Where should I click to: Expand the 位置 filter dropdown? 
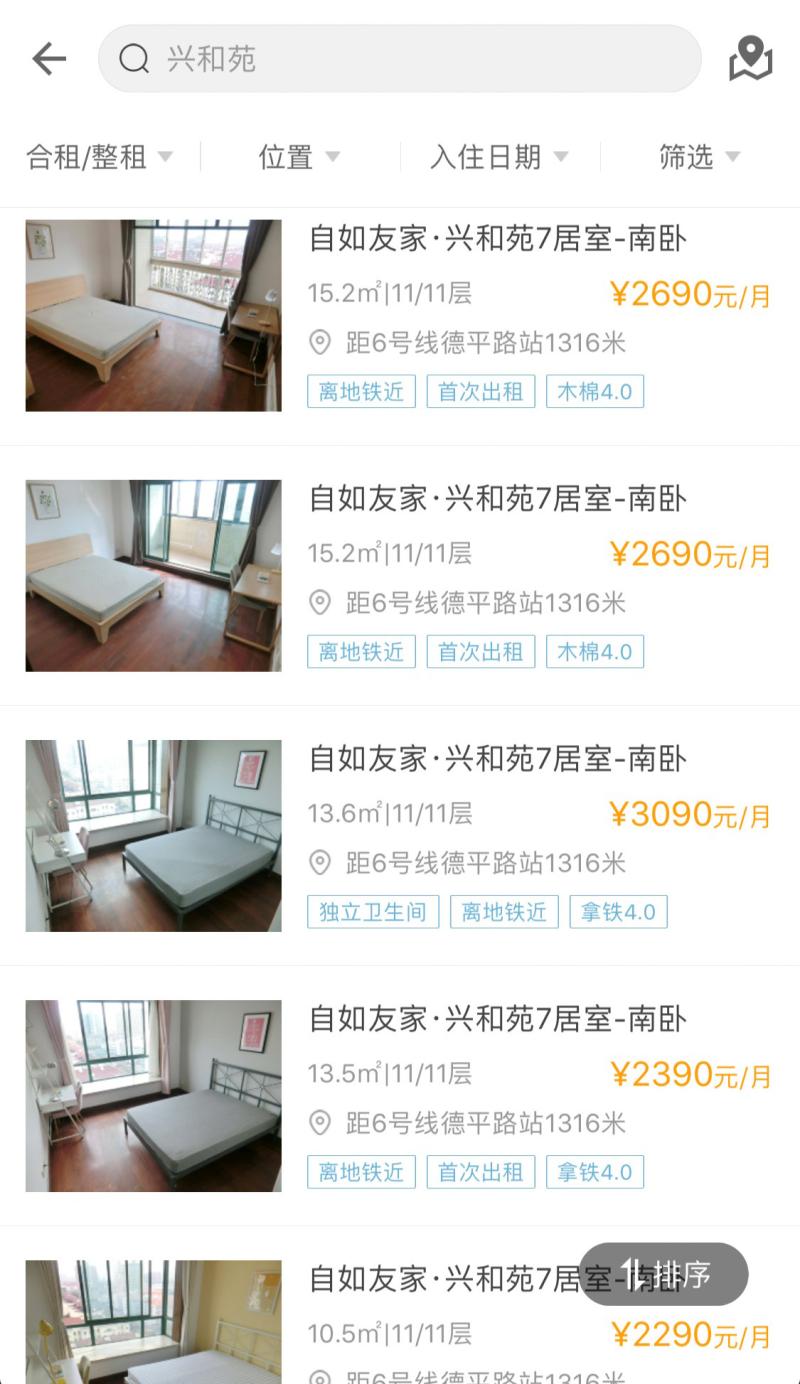(x=299, y=157)
